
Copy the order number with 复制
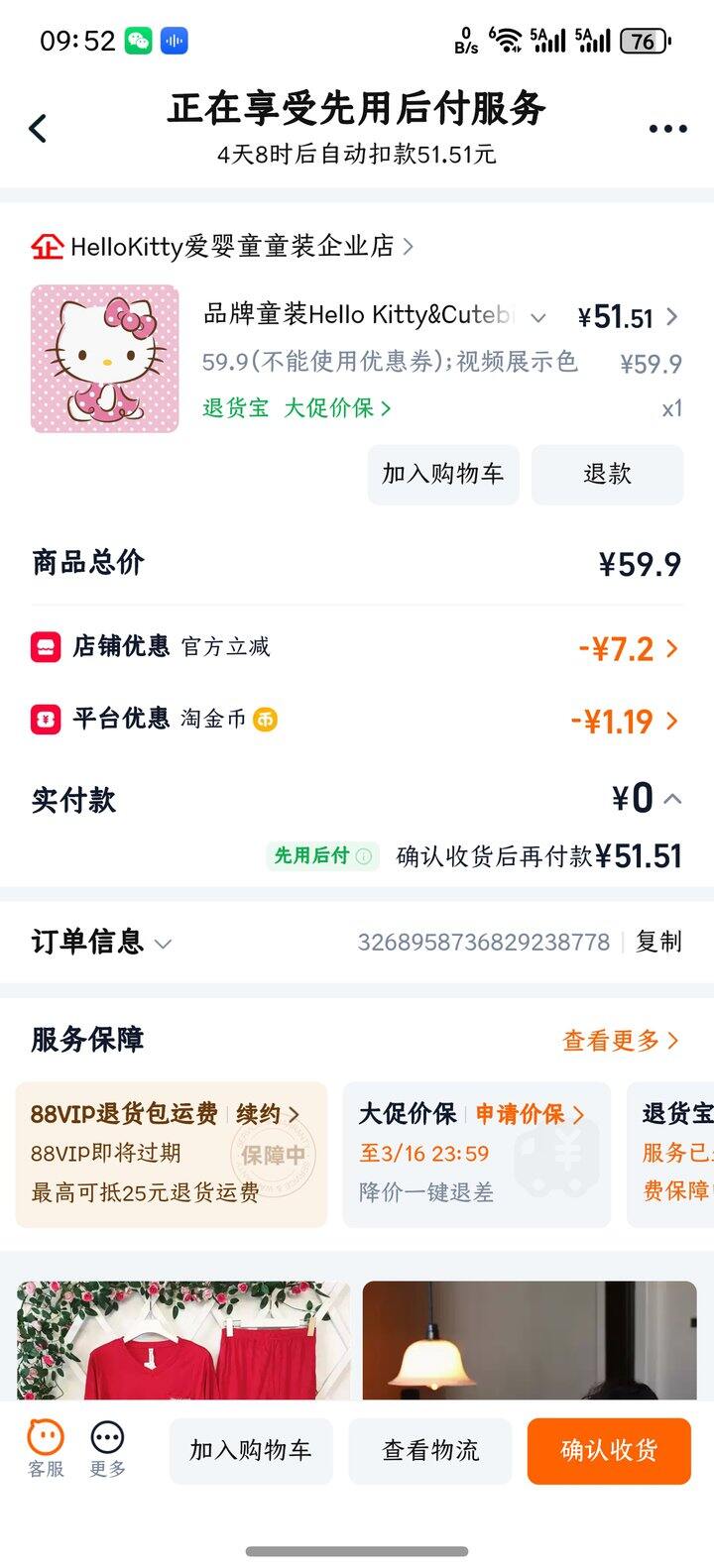coord(658,942)
